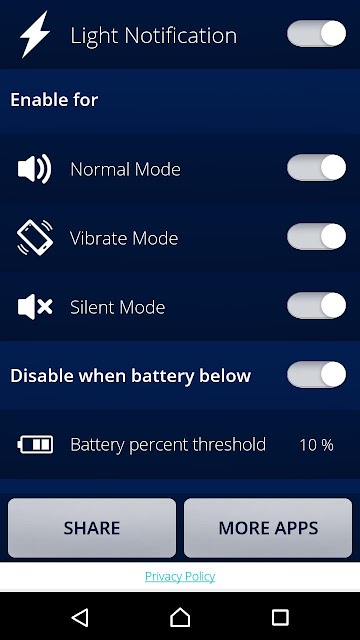Go back using the navigation bar
Viewport: 360px width, 640px height.
click(80, 618)
